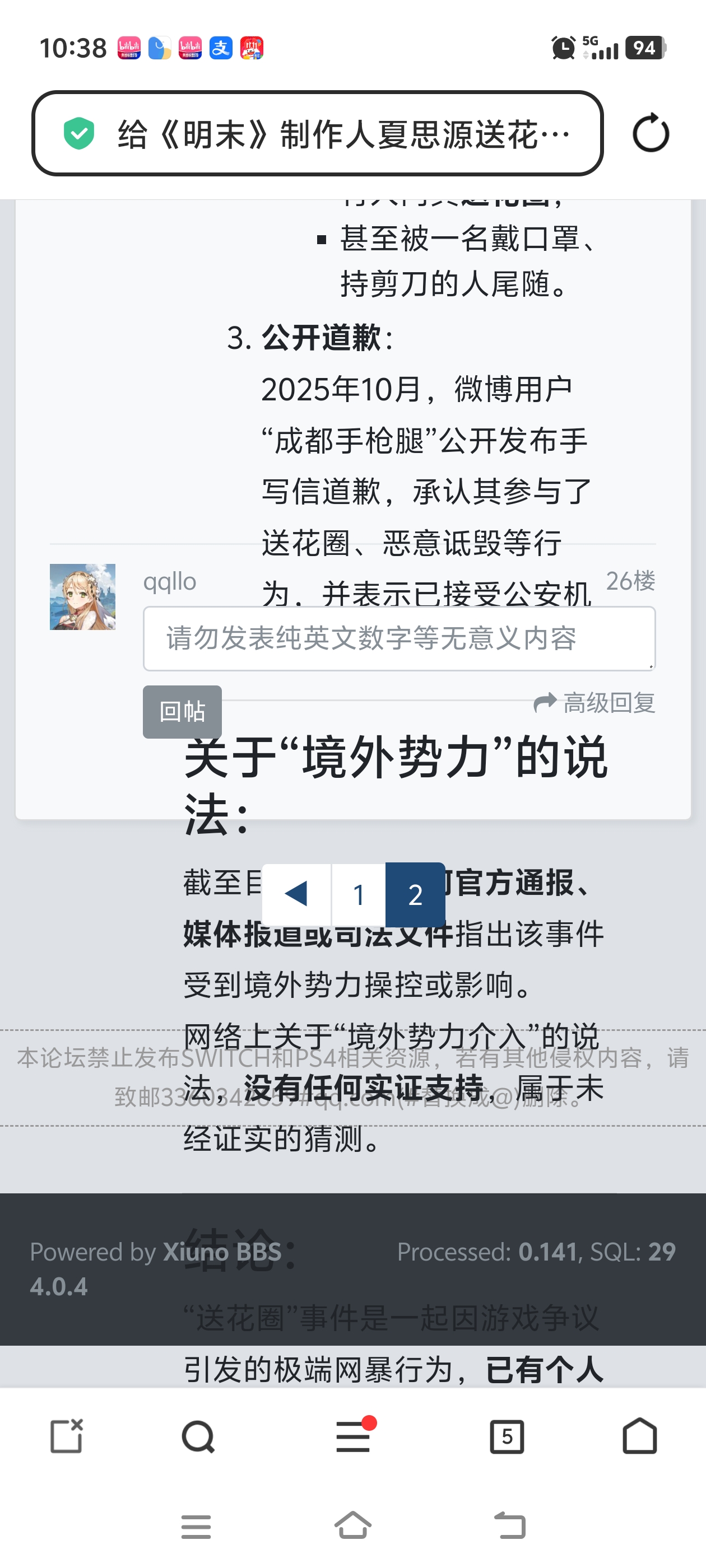Go back using the system back button
This screenshot has width=706, height=1568.
point(509,1526)
